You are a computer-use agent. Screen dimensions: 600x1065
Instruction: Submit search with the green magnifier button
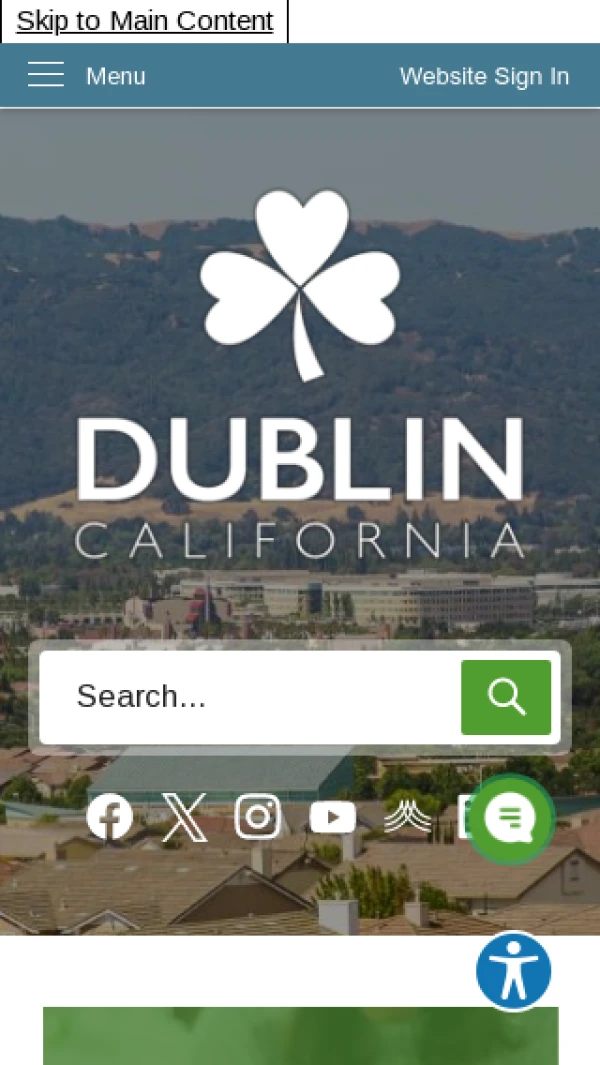click(x=506, y=697)
